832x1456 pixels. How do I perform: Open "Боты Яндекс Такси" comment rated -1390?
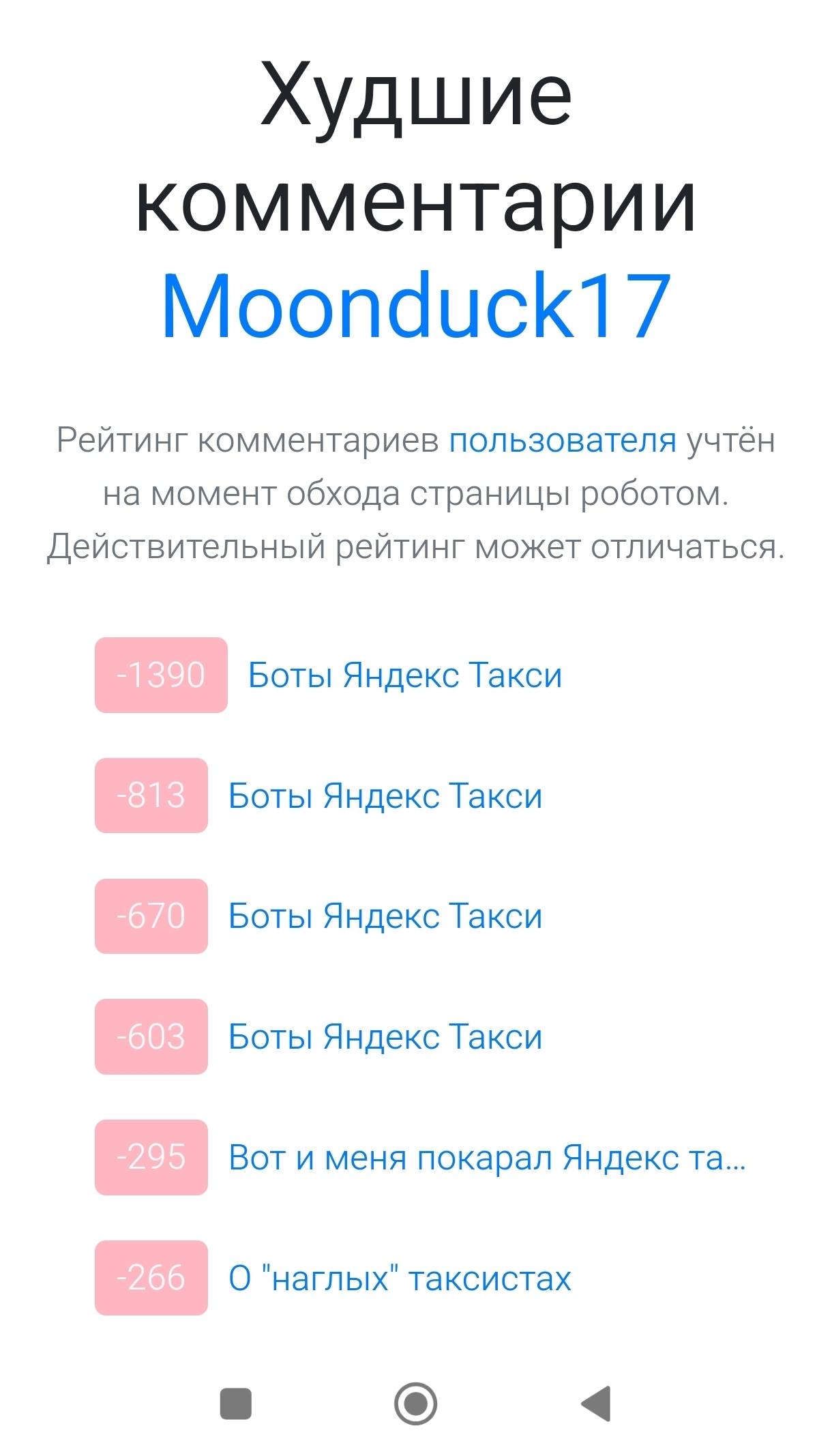tap(404, 675)
